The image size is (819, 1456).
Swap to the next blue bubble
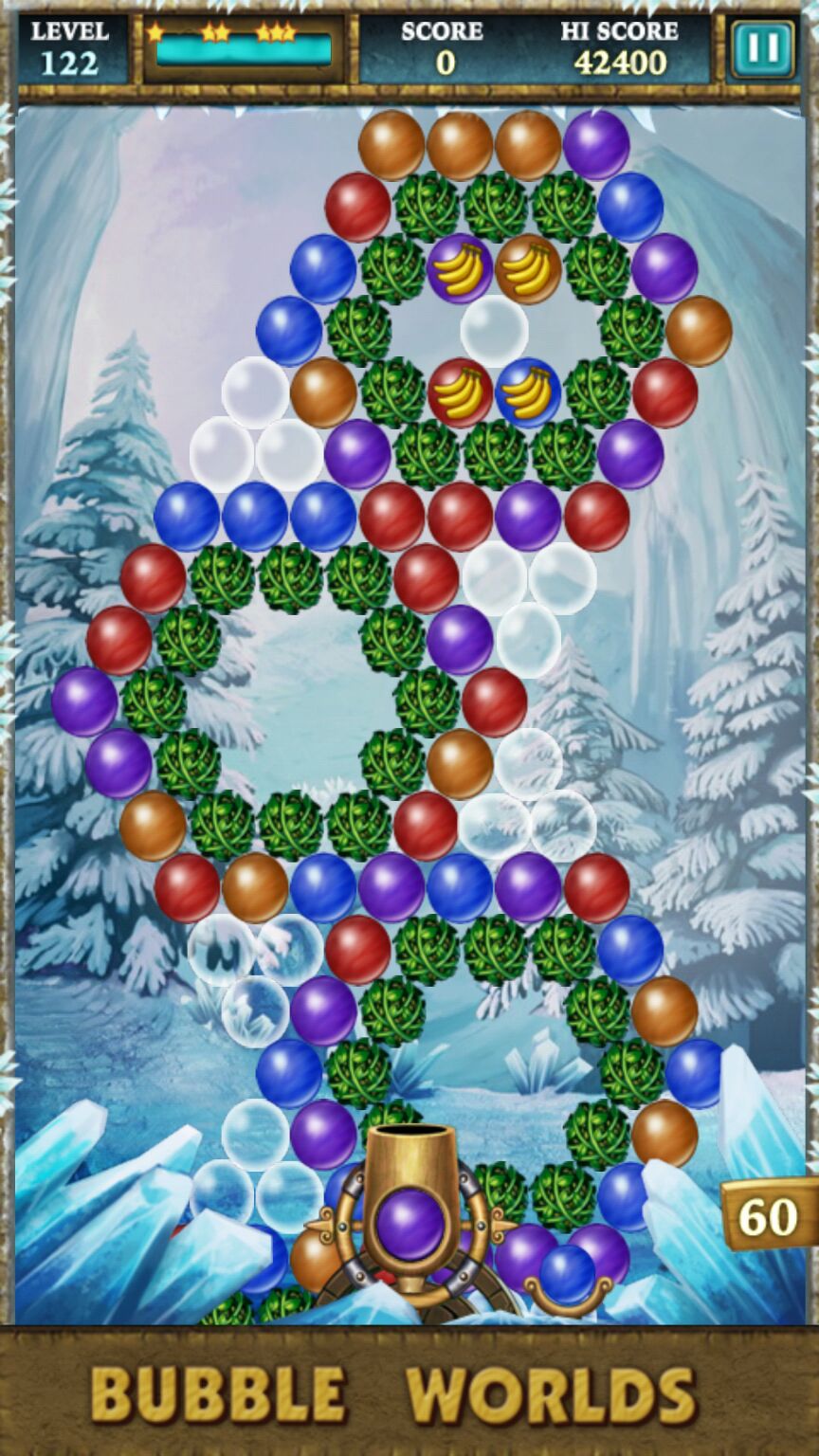pyautogui.click(x=567, y=1275)
